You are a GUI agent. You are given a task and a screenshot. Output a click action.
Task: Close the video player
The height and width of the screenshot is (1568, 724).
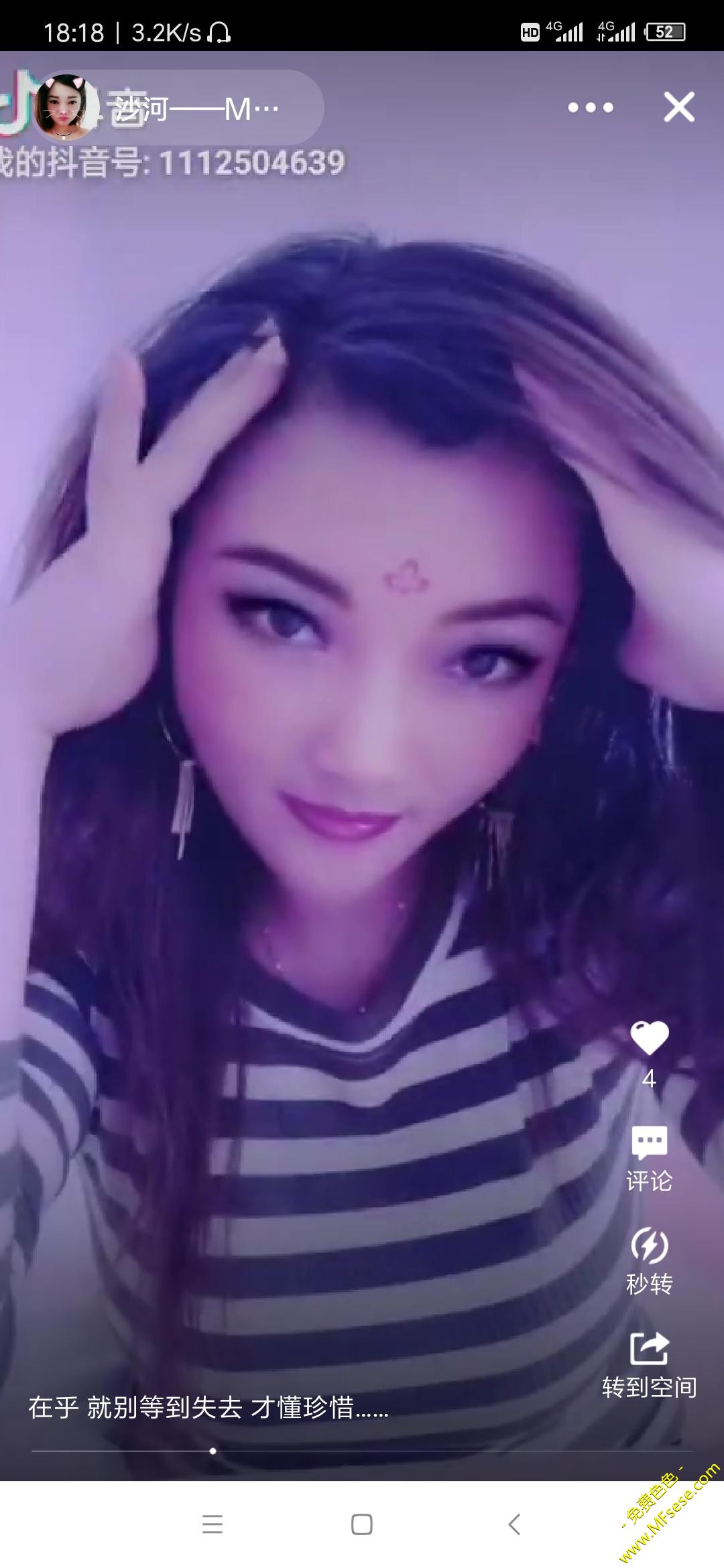[x=678, y=107]
